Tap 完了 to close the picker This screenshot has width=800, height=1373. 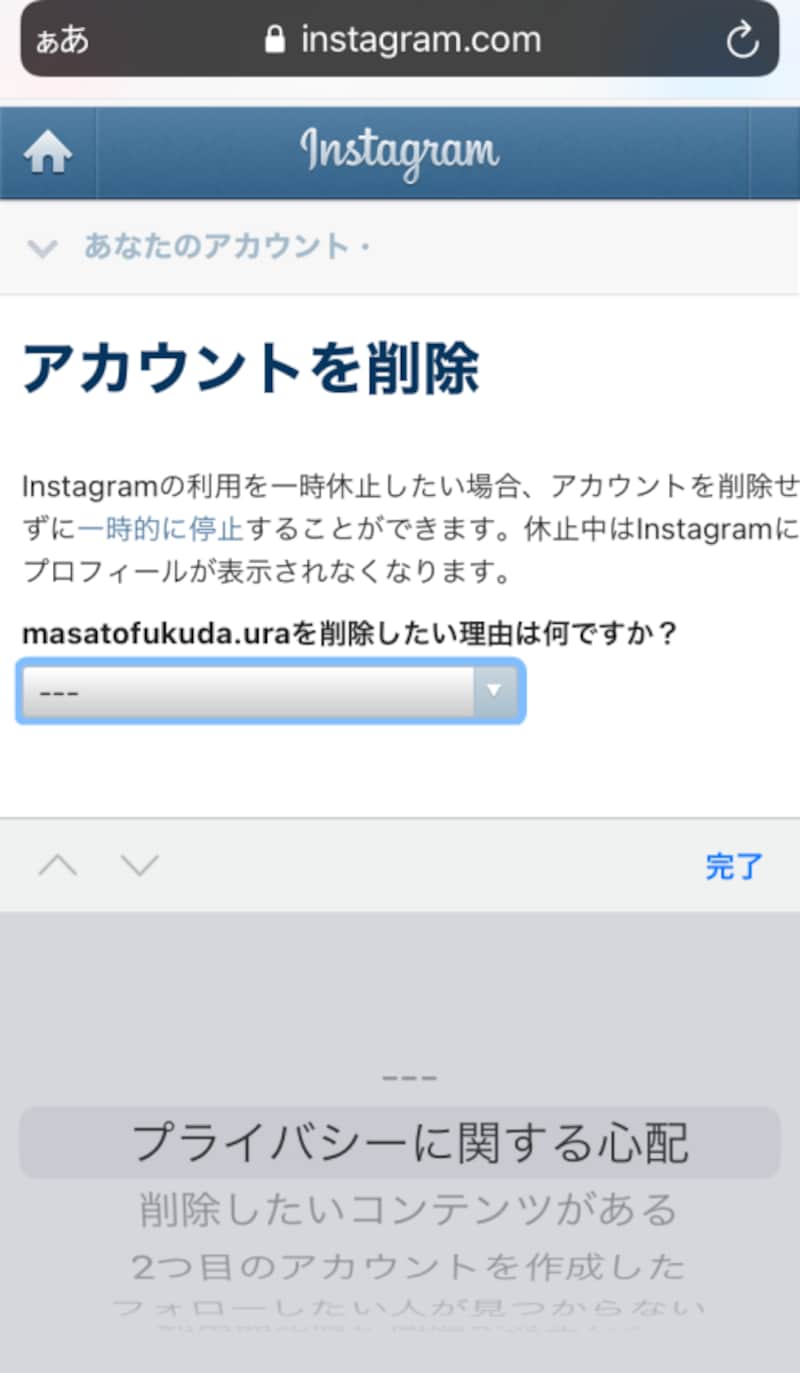point(733,866)
